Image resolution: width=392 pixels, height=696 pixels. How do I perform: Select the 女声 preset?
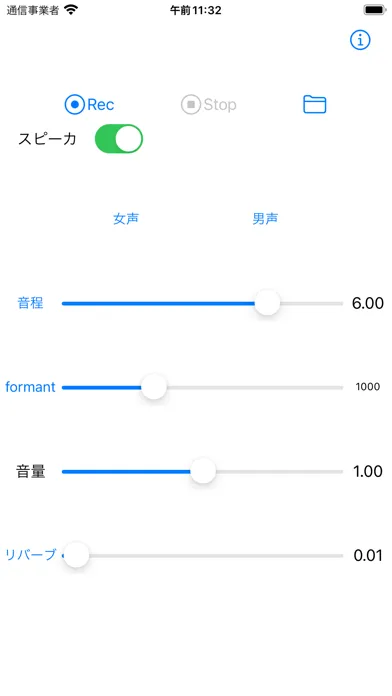126,219
